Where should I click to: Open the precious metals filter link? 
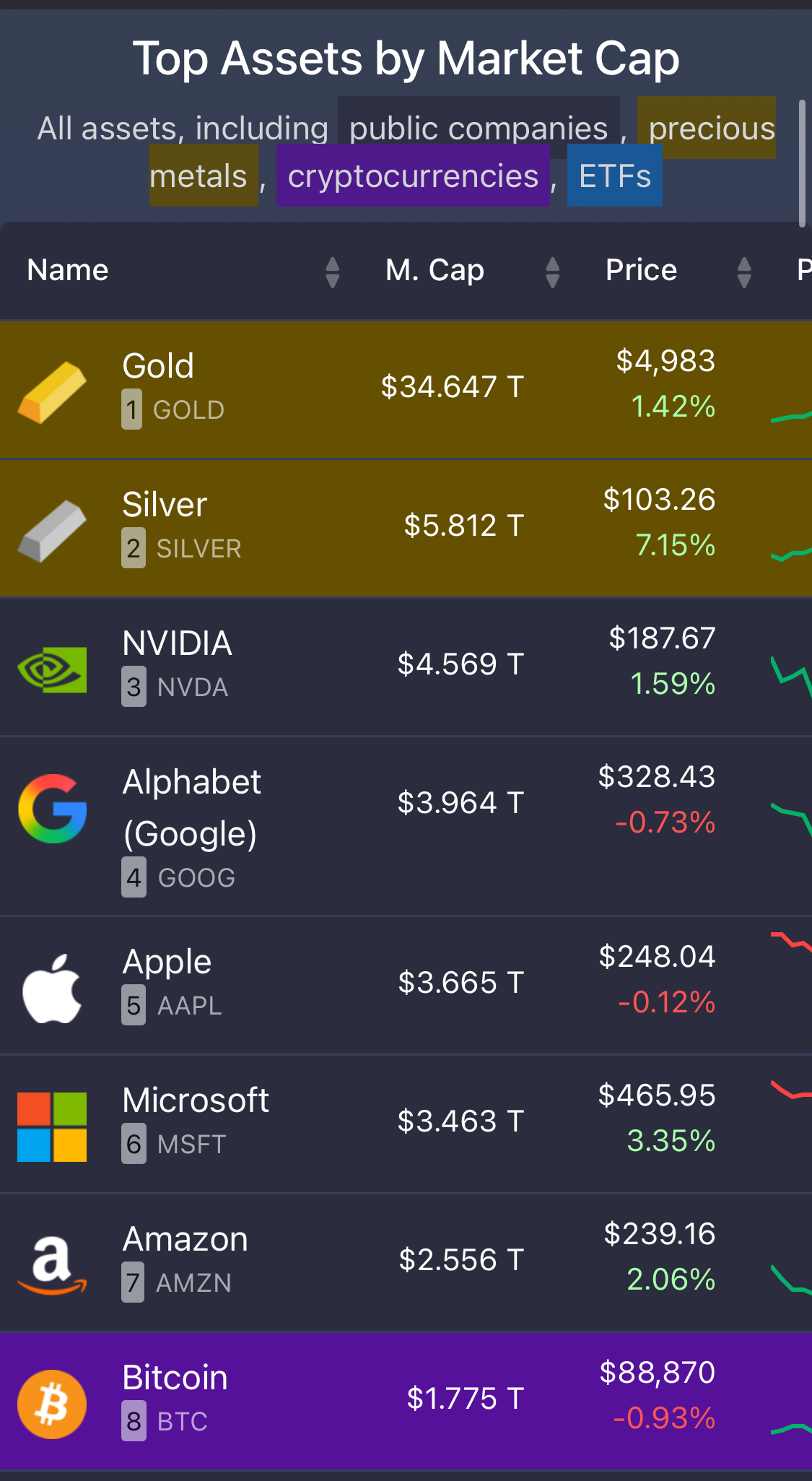pyautogui.click(x=711, y=129)
